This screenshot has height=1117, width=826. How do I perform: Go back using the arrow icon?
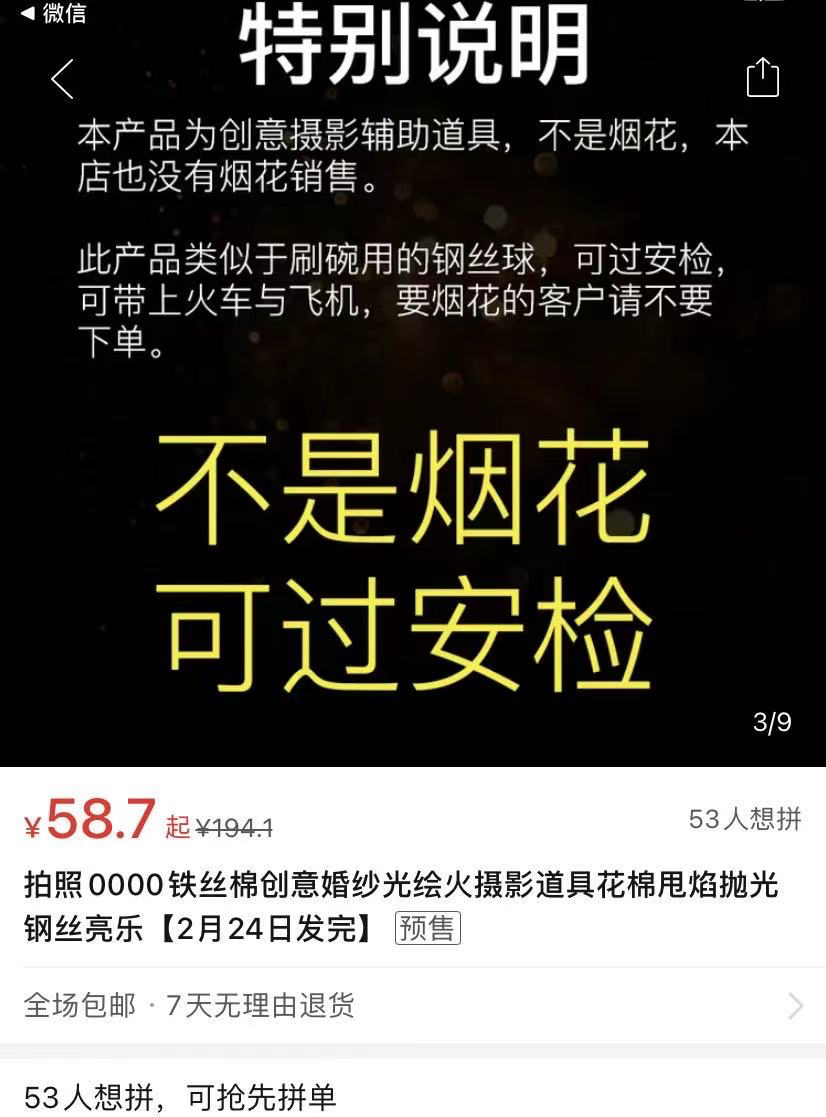click(x=62, y=79)
